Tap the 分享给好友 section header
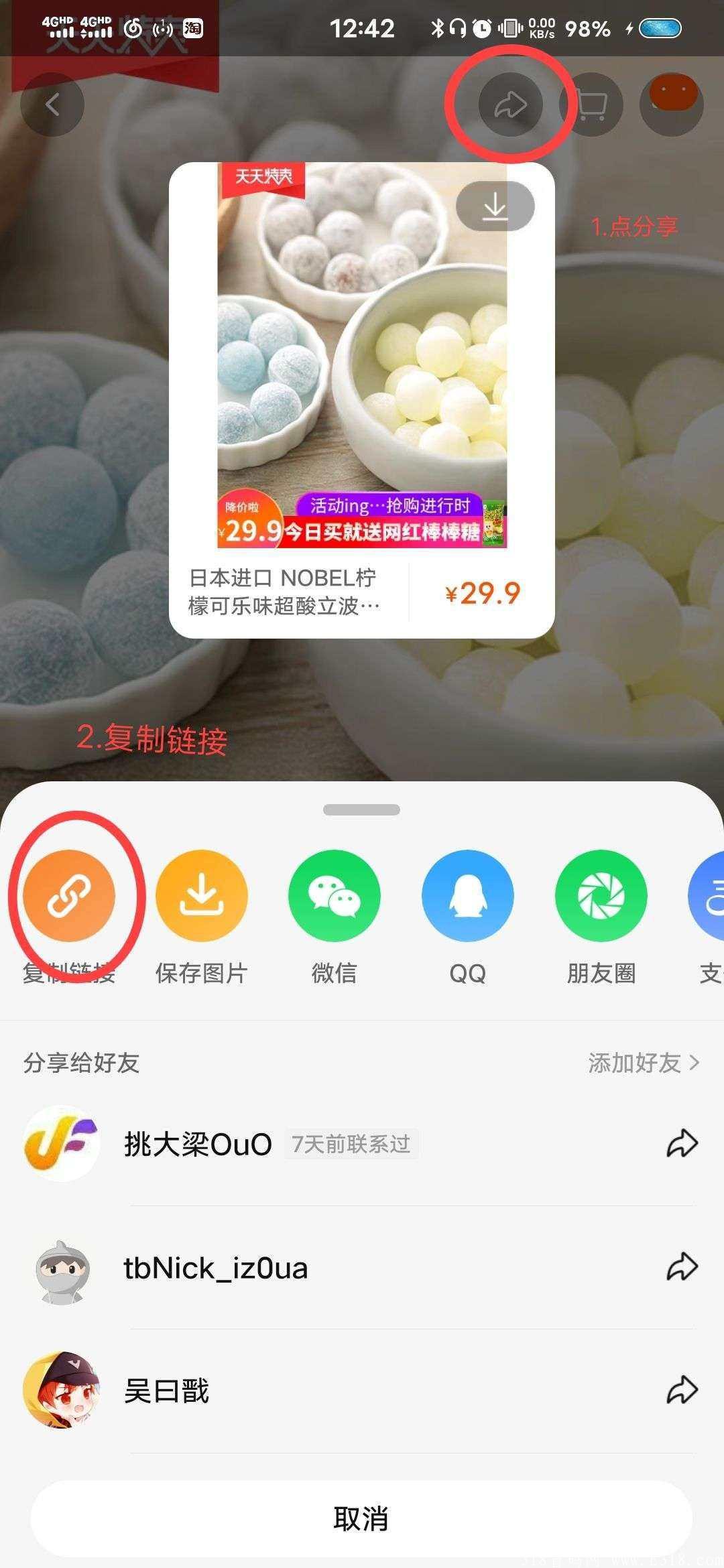The width and height of the screenshot is (724, 1568). [80, 1063]
